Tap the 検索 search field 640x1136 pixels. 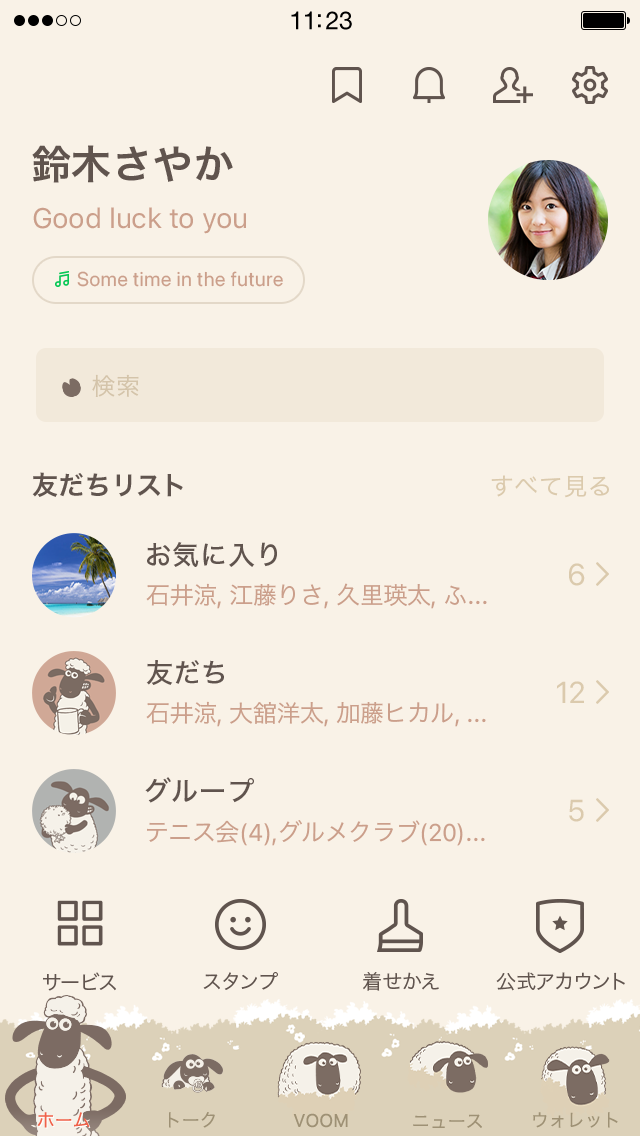coord(320,385)
